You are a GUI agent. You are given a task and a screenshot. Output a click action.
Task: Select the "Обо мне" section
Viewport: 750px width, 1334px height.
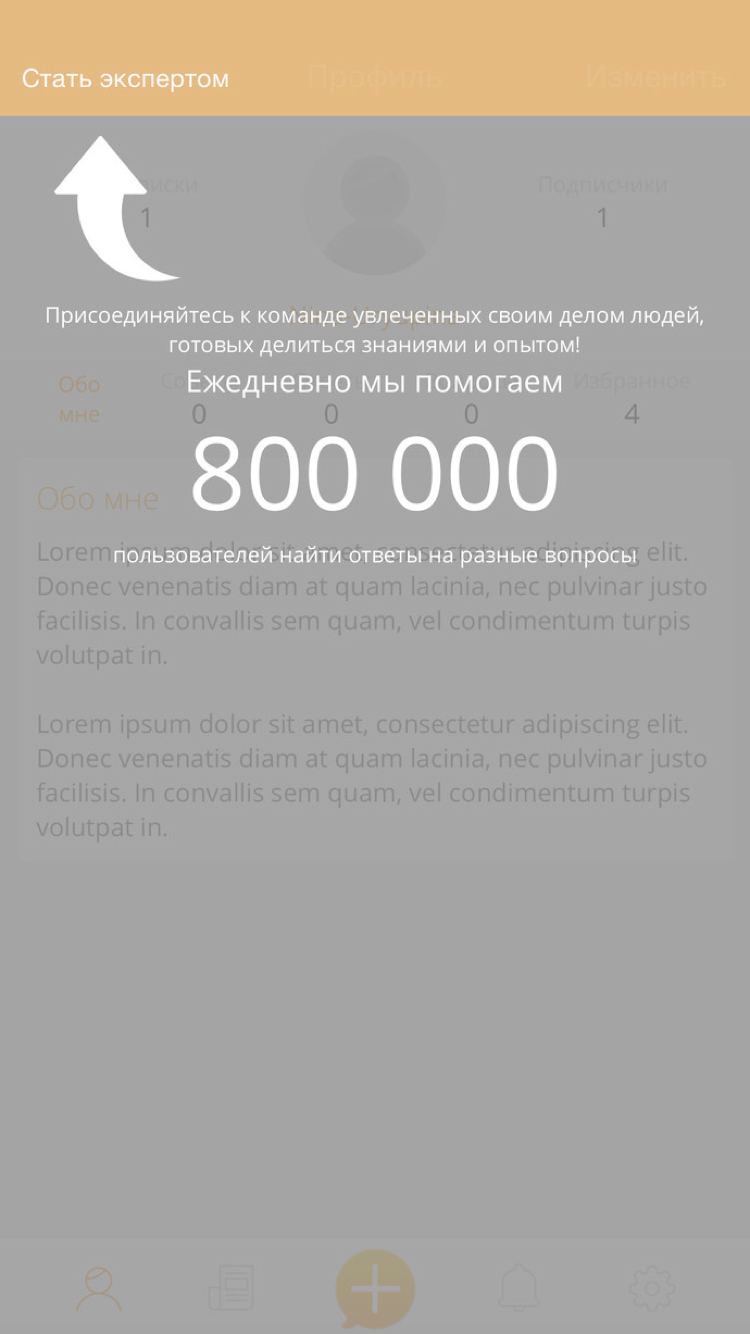(79, 399)
